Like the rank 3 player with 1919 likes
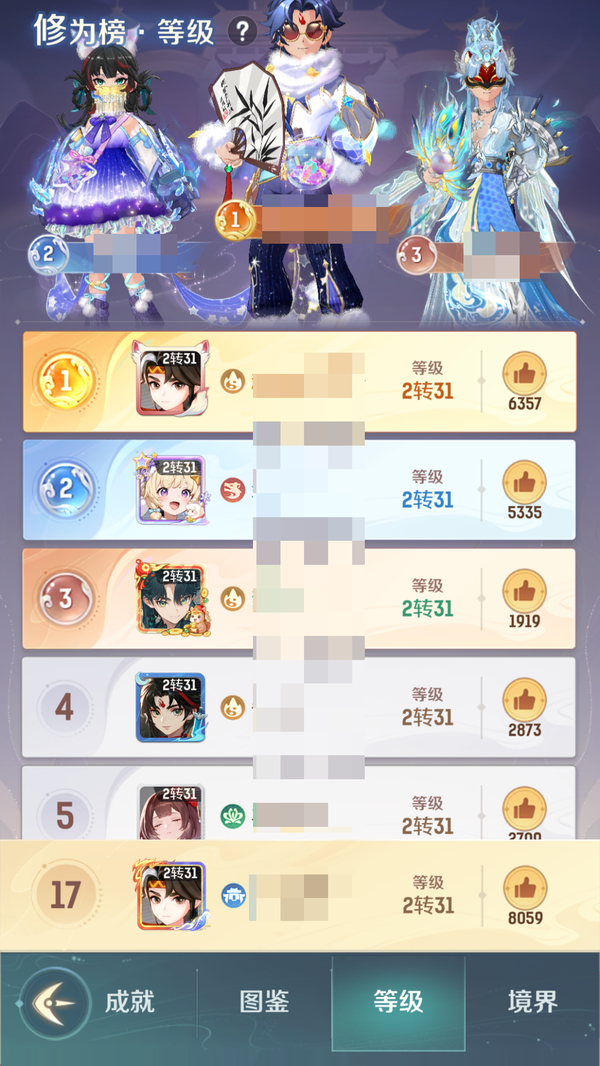Image resolution: width=600 pixels, height=1066 pixels. pyautogui.click(x=524, y=592)
